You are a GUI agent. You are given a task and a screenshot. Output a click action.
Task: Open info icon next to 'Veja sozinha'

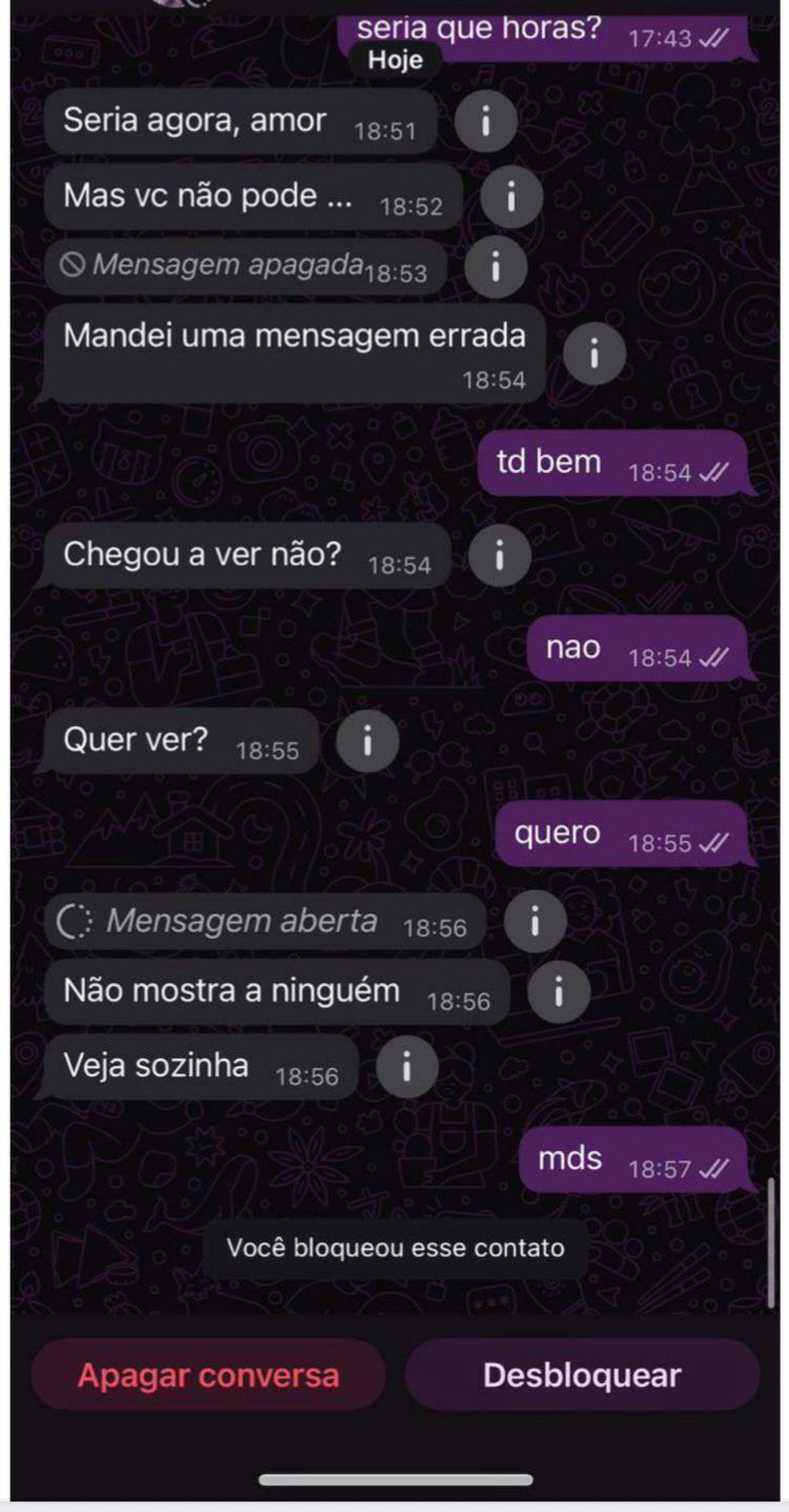(x=407, y=1067)
